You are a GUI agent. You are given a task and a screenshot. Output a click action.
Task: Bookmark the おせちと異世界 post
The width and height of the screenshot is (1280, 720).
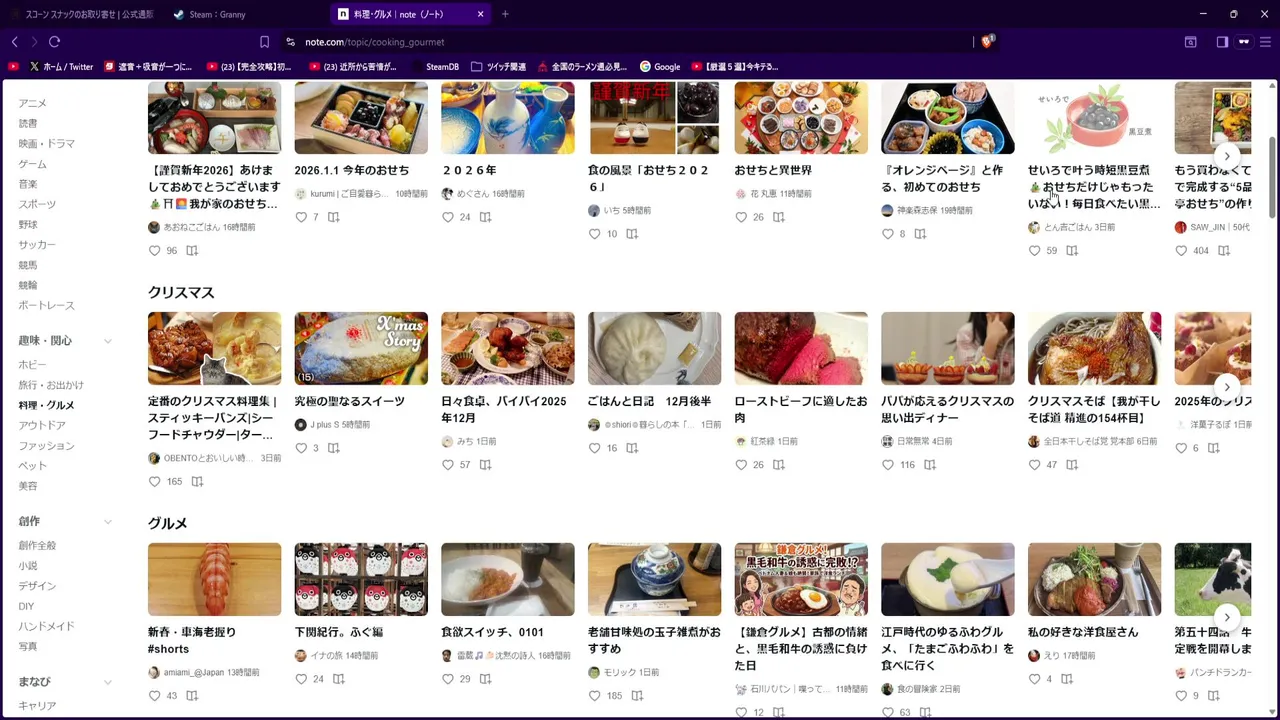tap(779, 217)
